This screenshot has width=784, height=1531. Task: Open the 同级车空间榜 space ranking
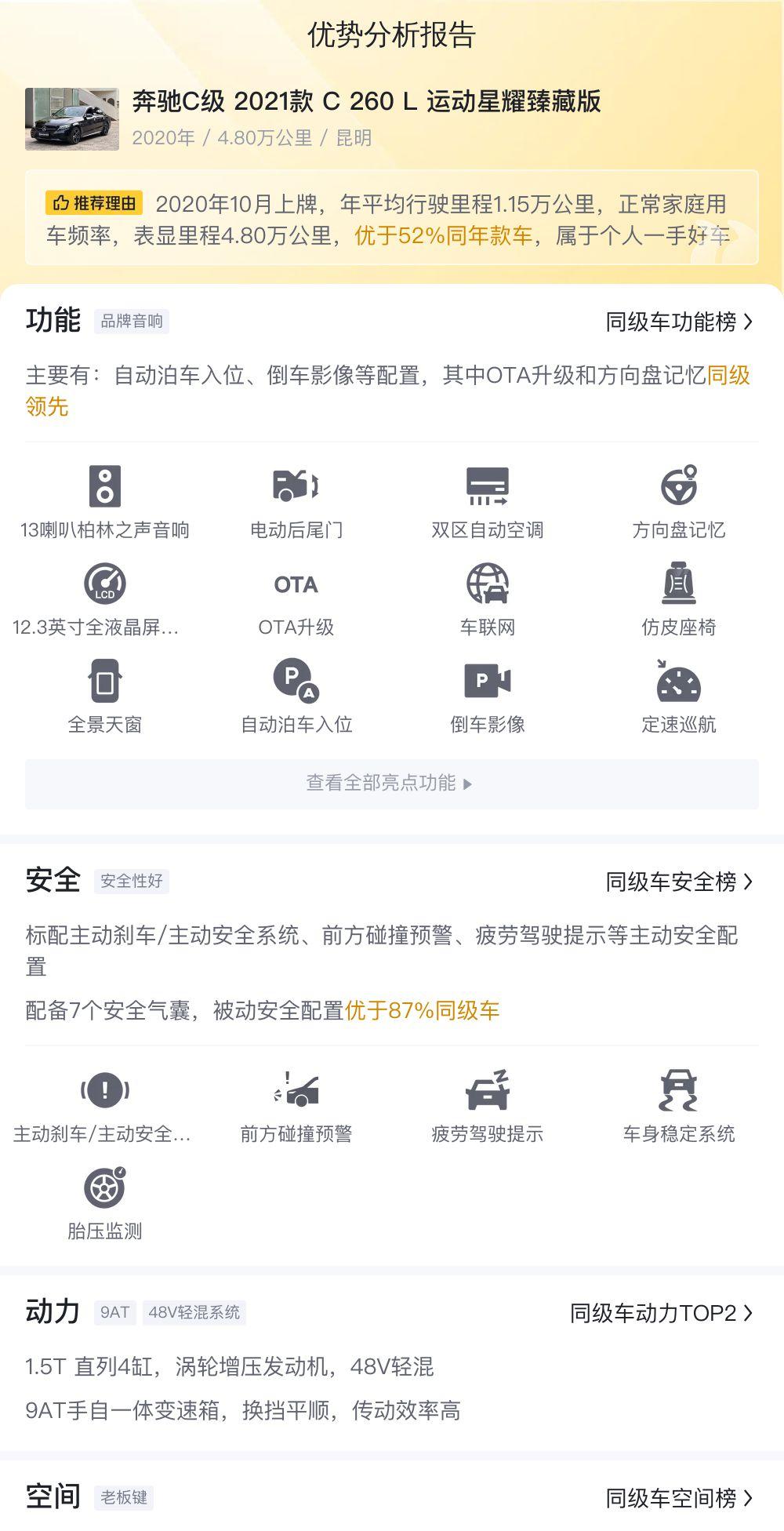[x=678, y=1499]
